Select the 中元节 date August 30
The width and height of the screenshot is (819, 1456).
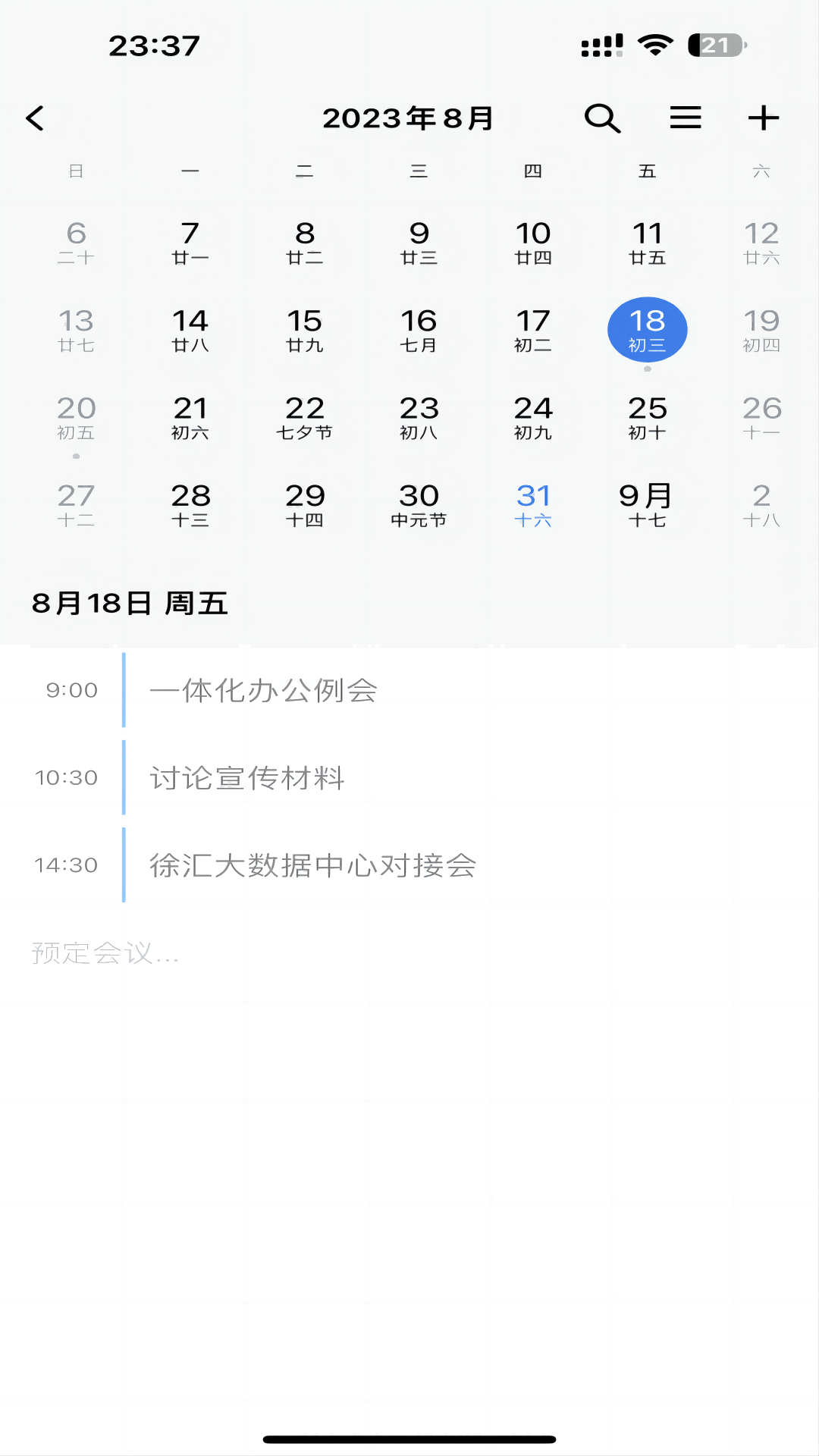coord(419,506)
